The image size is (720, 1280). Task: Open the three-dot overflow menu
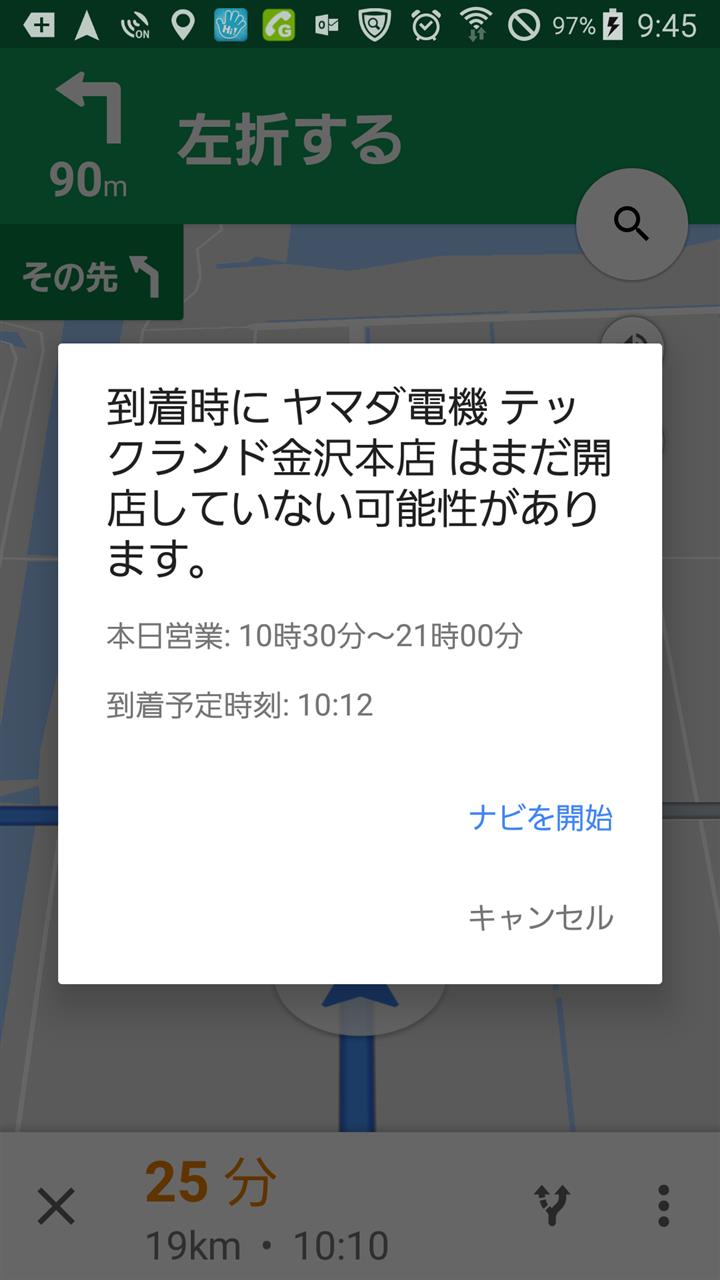click(663, 1206)
